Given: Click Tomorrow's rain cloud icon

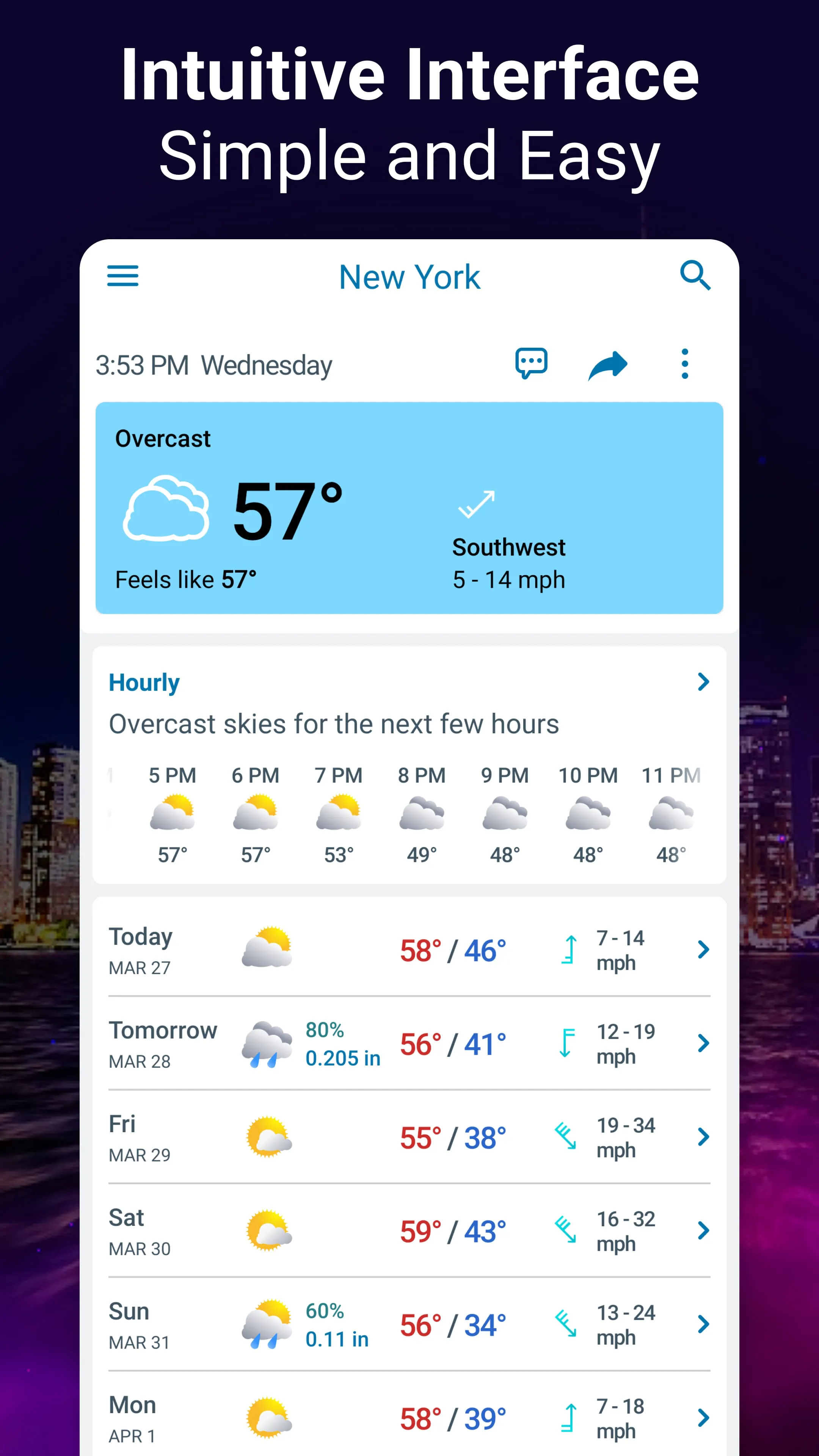Looking at the screenshot, I should point(266,1043).
